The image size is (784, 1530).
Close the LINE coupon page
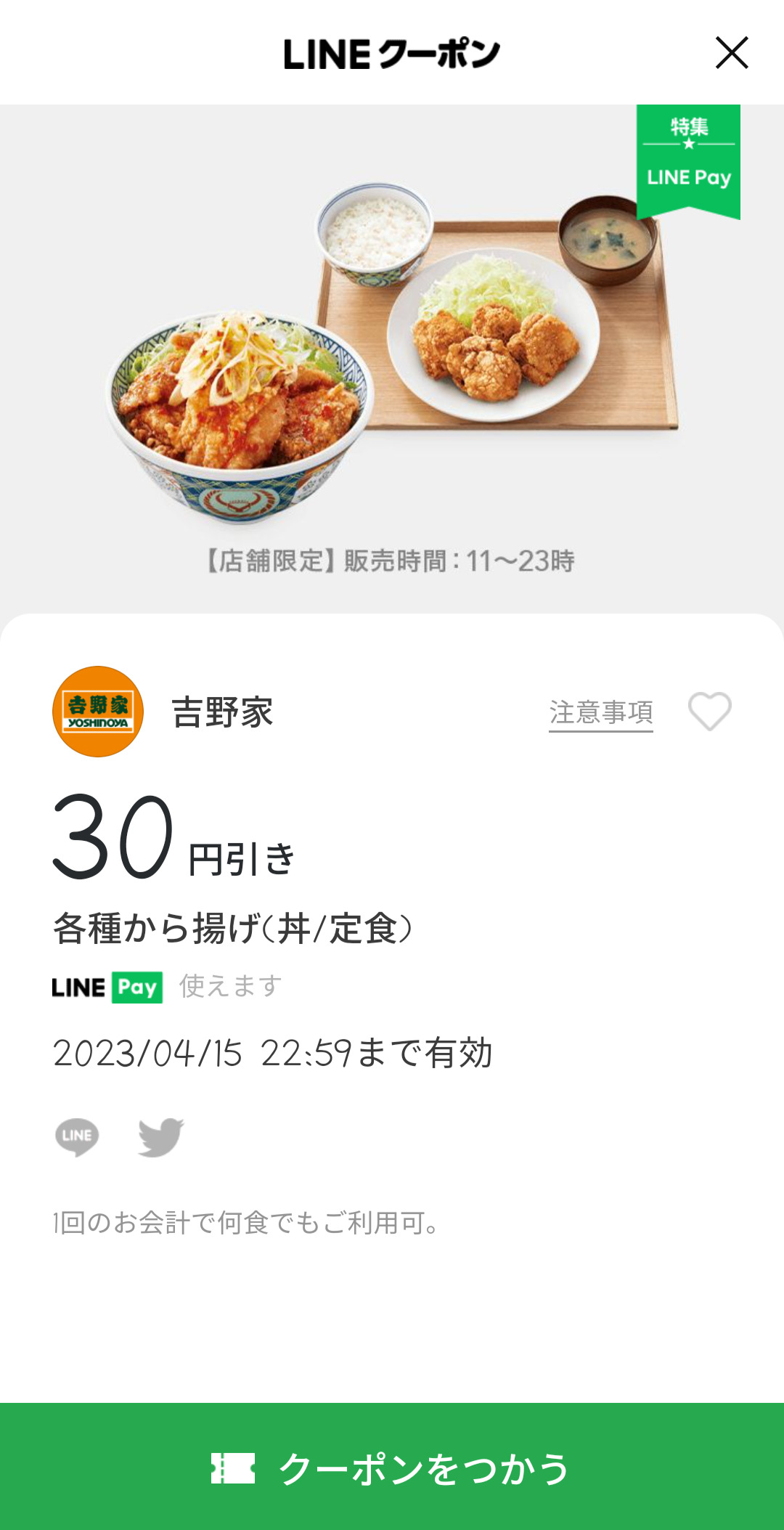[731, 53]
